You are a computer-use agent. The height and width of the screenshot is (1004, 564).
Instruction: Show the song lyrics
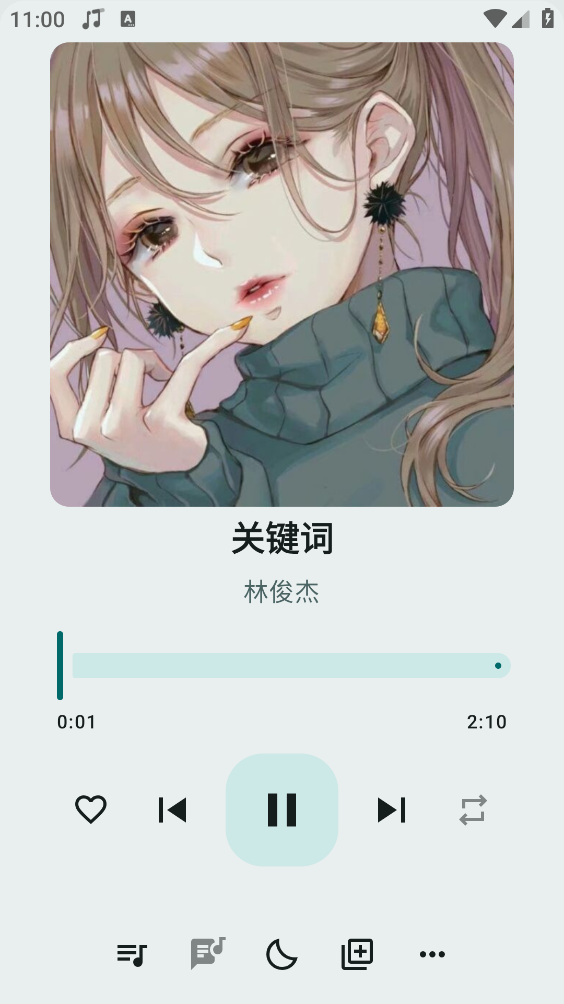[x=207, y=953]
